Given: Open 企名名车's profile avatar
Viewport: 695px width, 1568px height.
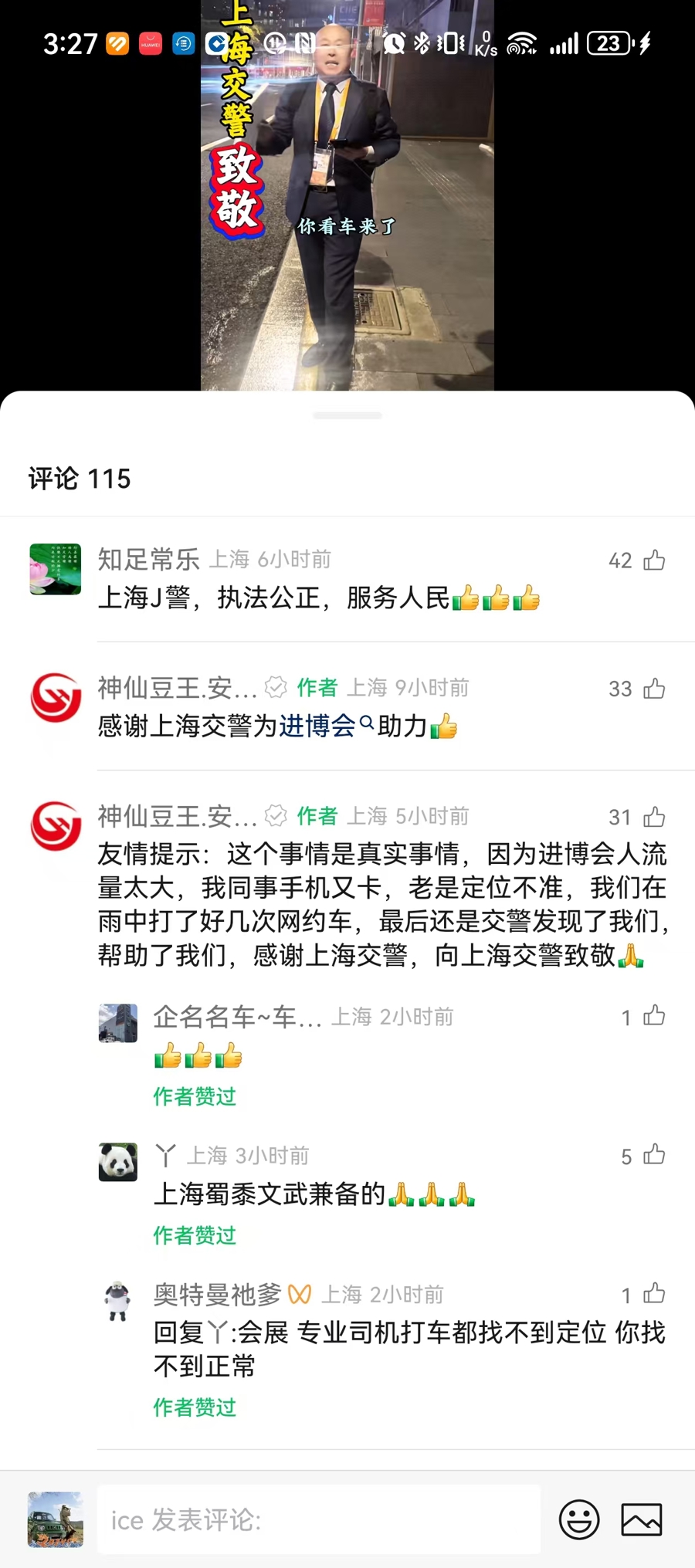Looking at the screenshot, I should click(x=118, y=1023).
